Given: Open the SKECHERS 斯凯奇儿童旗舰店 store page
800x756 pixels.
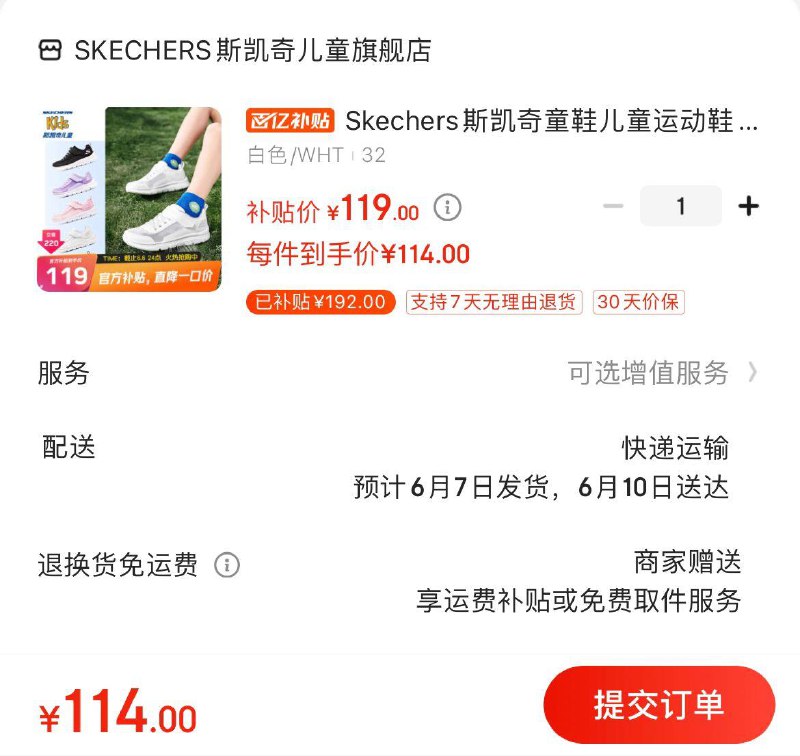Looking at the screenshot, I should (235, 50).
